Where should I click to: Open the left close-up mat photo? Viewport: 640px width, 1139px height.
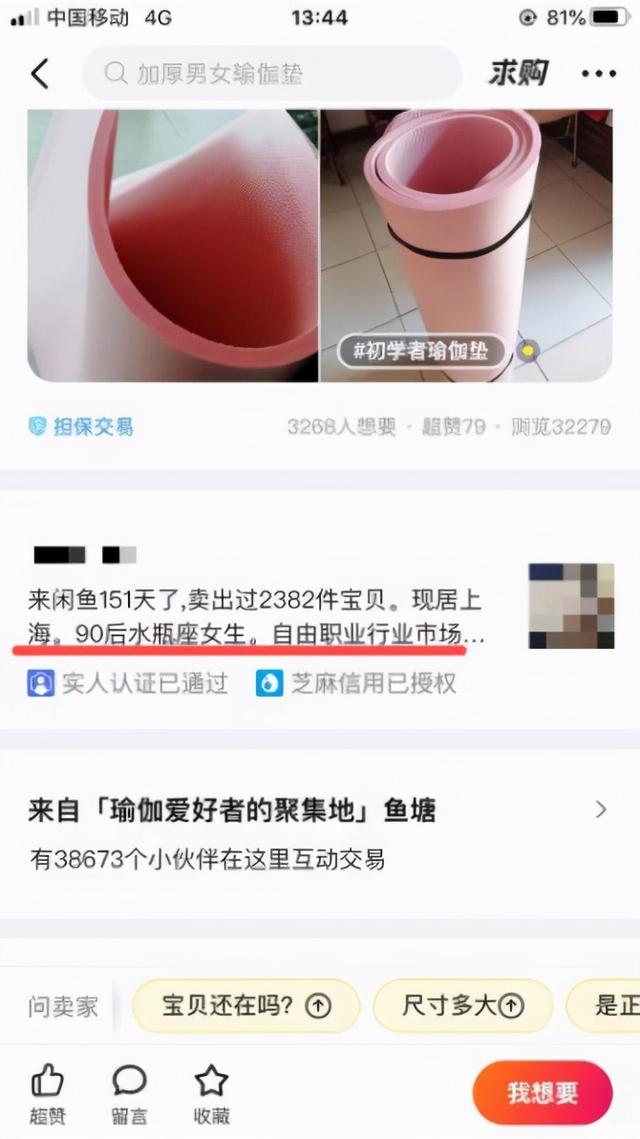click(x=172, y=245)
